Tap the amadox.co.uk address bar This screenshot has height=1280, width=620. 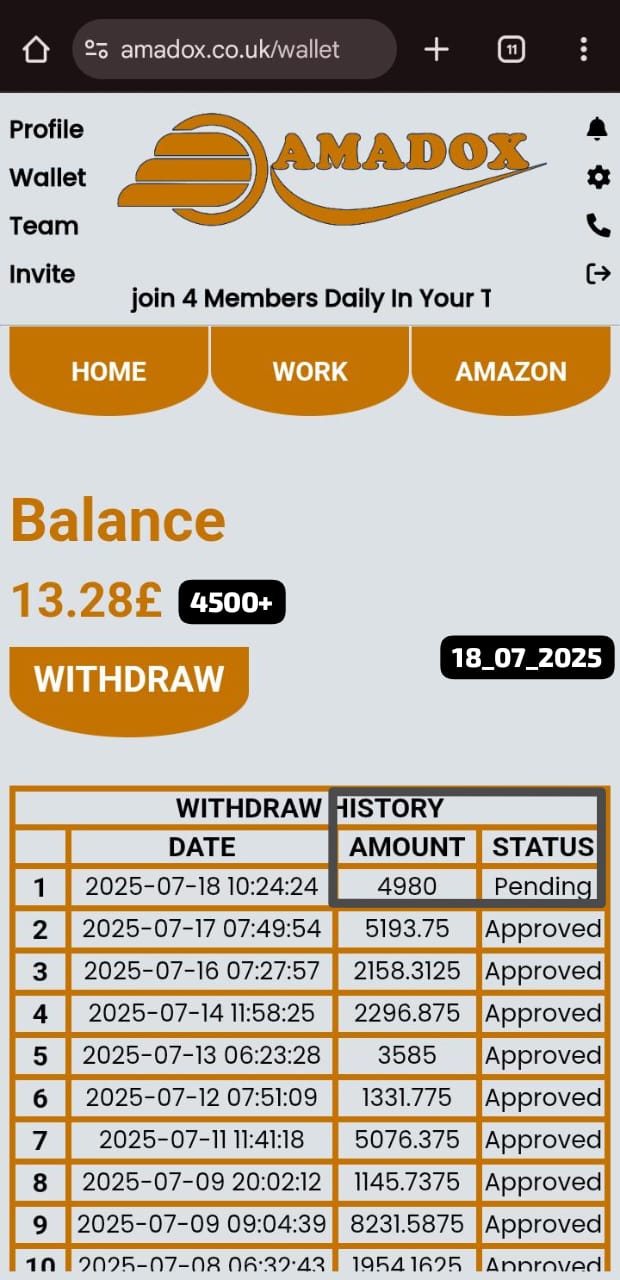[x=235, y=49]
